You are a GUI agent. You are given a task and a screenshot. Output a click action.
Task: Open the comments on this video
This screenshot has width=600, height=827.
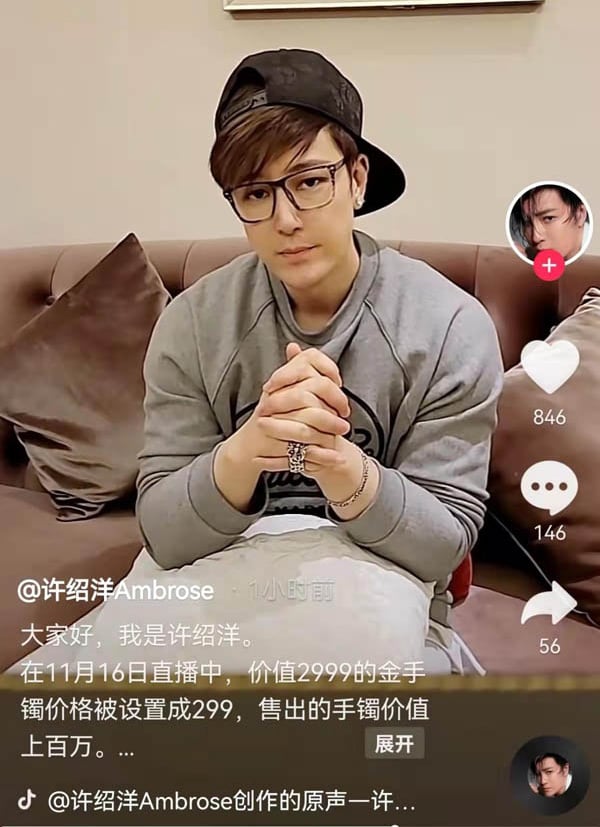click(x=549, y=489)
